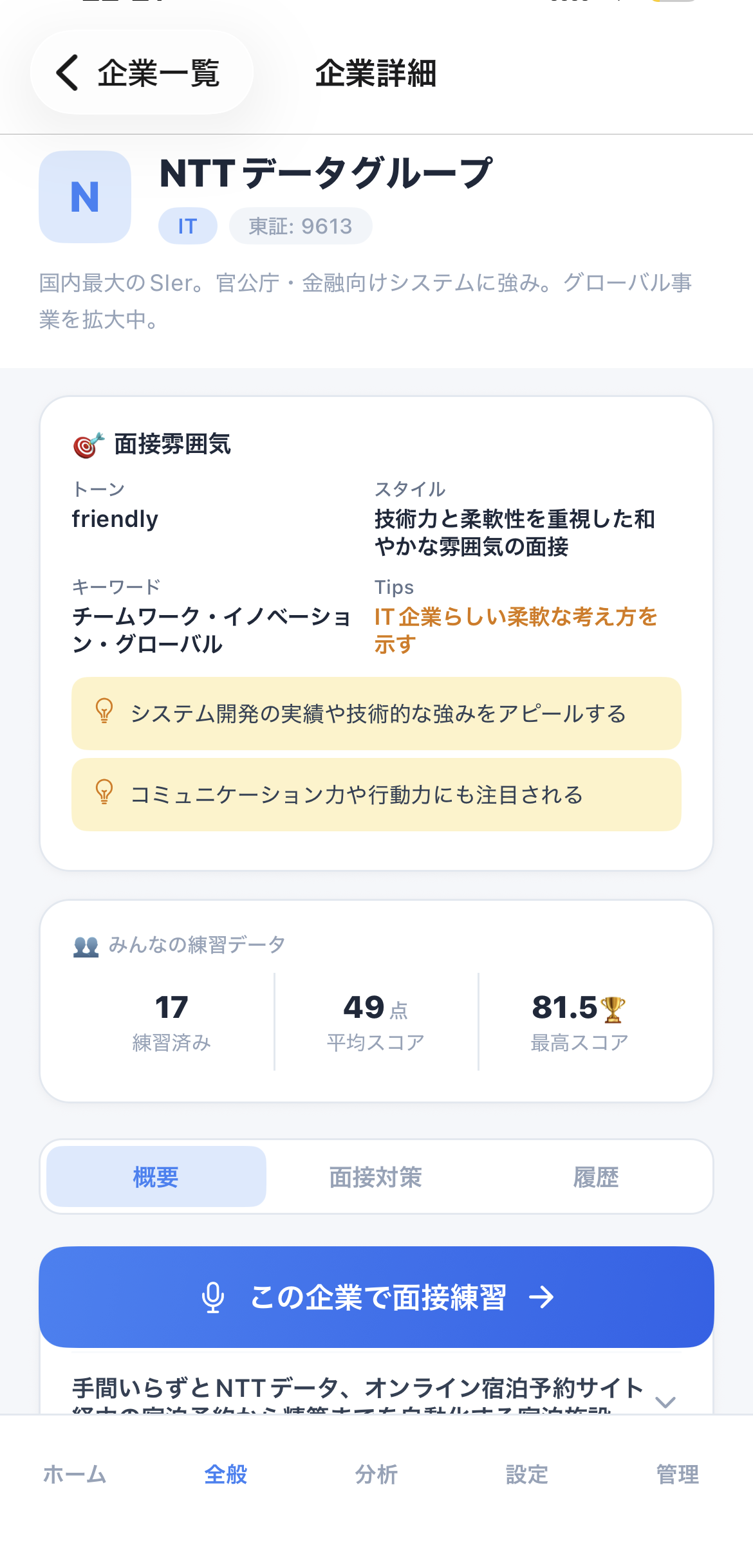Viewport: 753px width, 1568px height.
Task: Select the NTT company logo avatar
Action: click(x=84, y=198)
